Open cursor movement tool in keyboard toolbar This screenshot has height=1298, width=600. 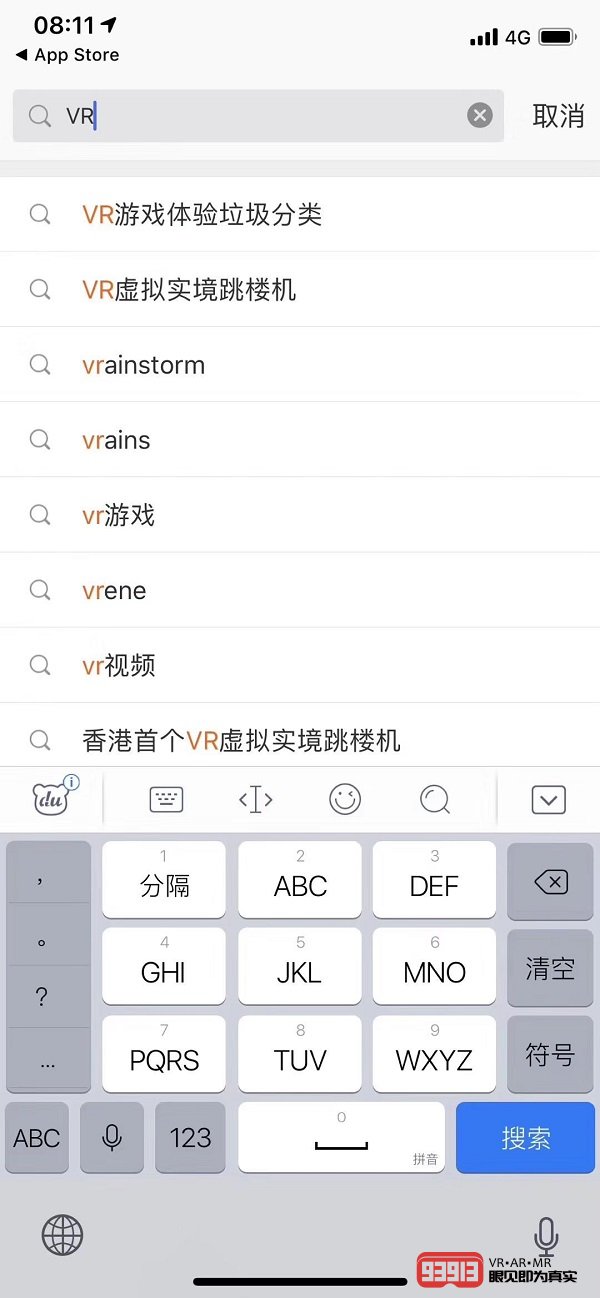(x=256, y=799)
